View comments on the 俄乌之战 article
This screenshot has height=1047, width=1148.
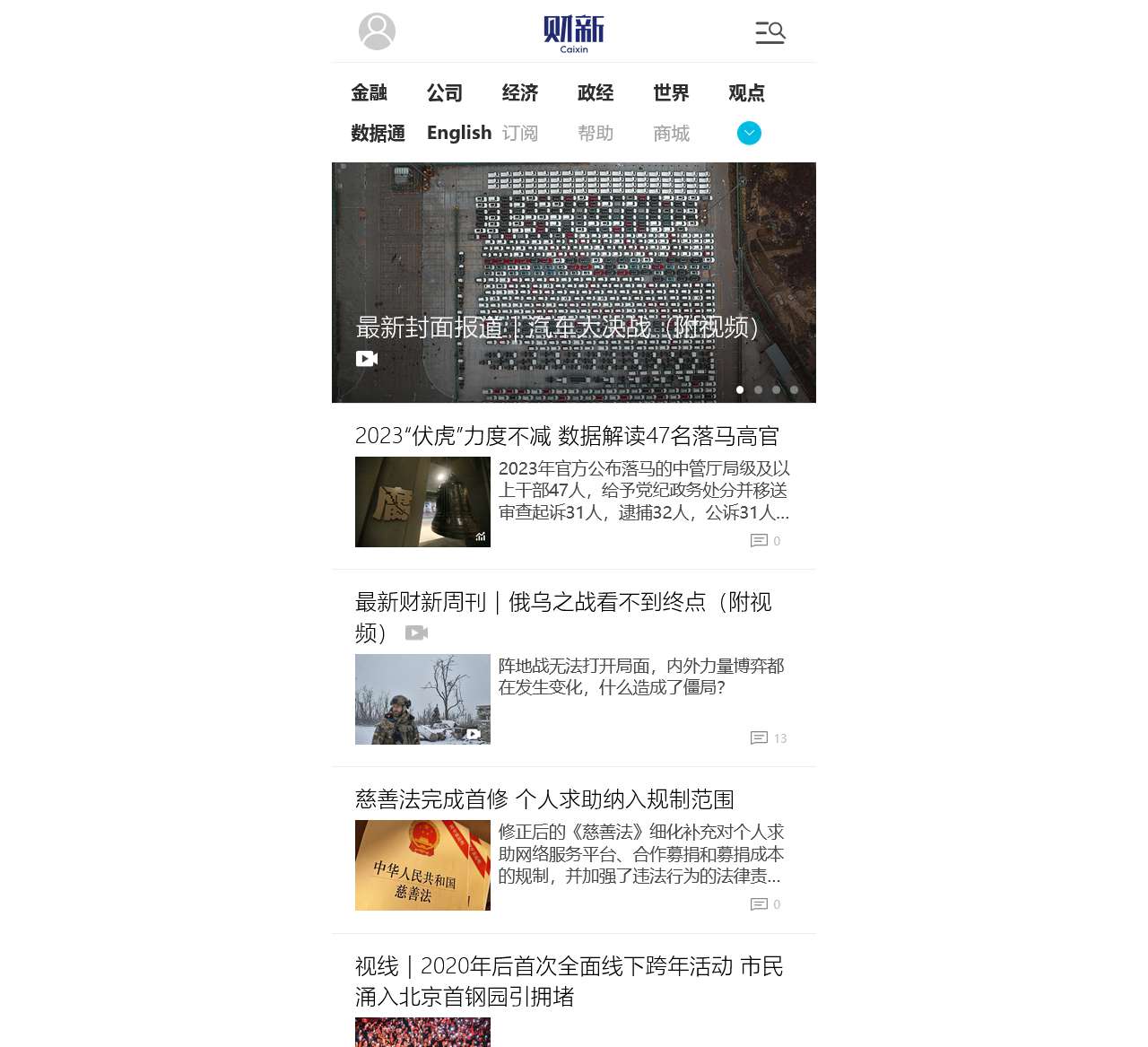[x=768, y=738]
